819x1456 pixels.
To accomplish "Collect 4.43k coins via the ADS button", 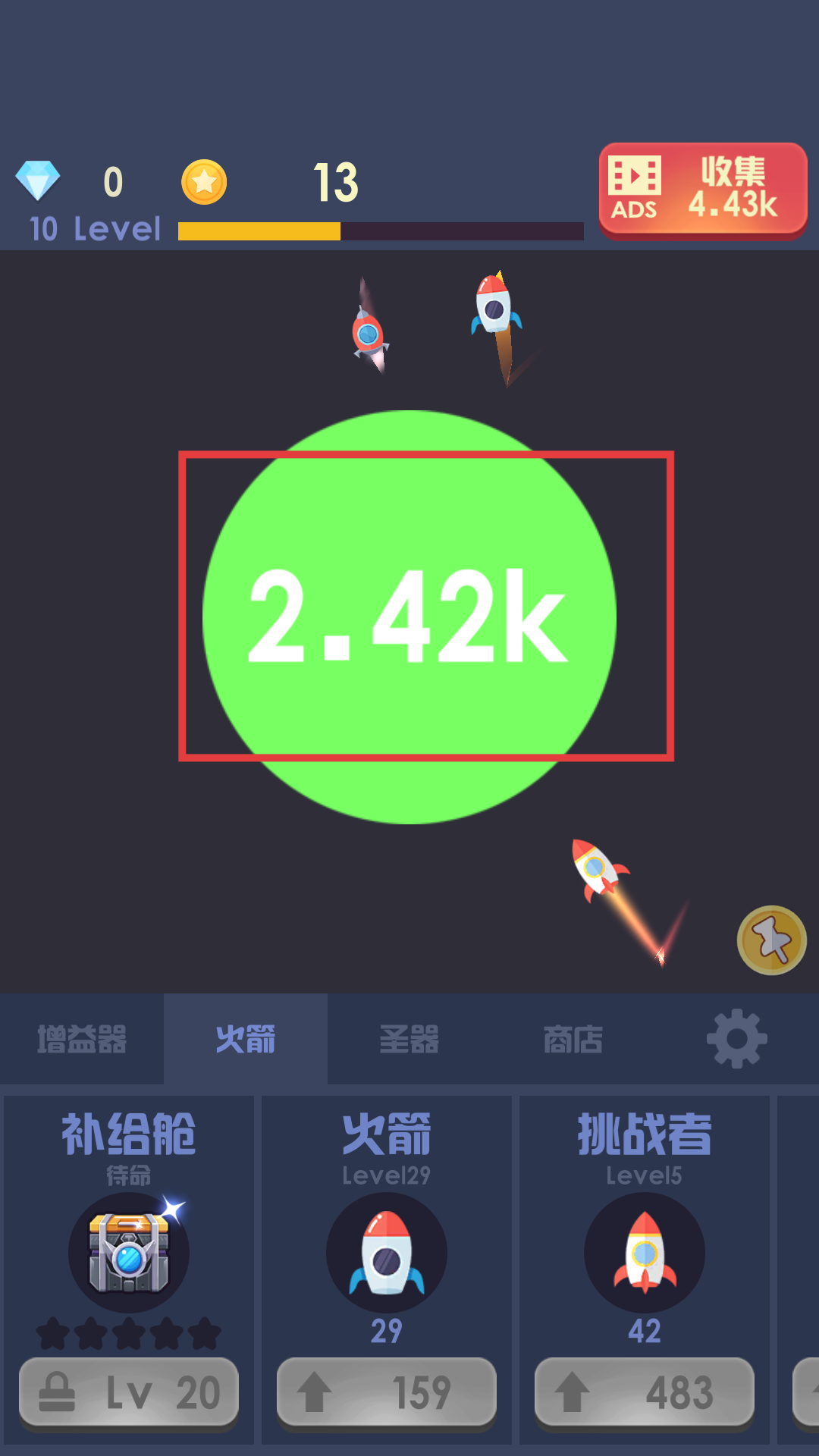I will pyautogui.click(x=703, y=190).
